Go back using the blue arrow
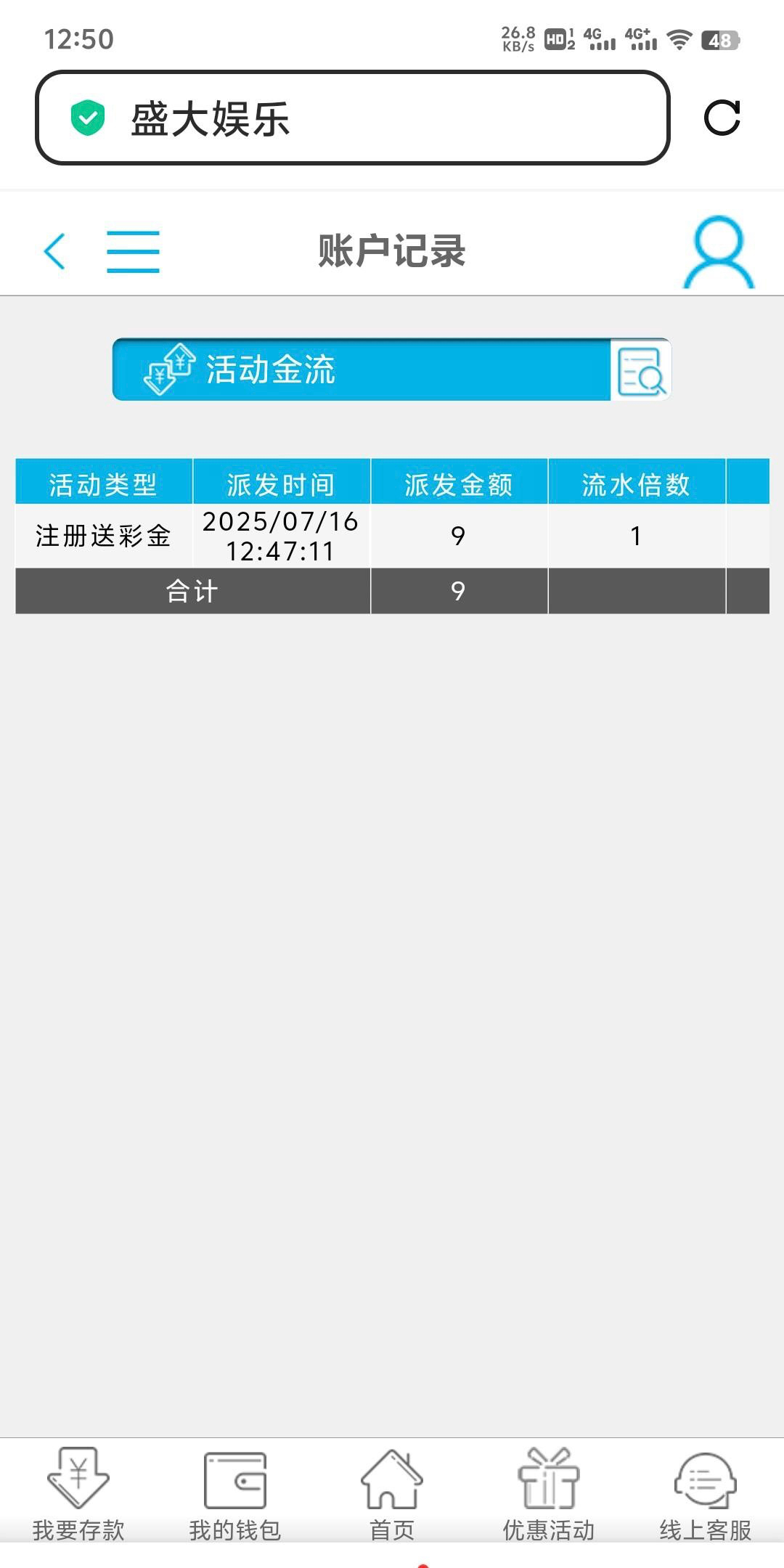784x1568 pixels. tap(54, 251)
